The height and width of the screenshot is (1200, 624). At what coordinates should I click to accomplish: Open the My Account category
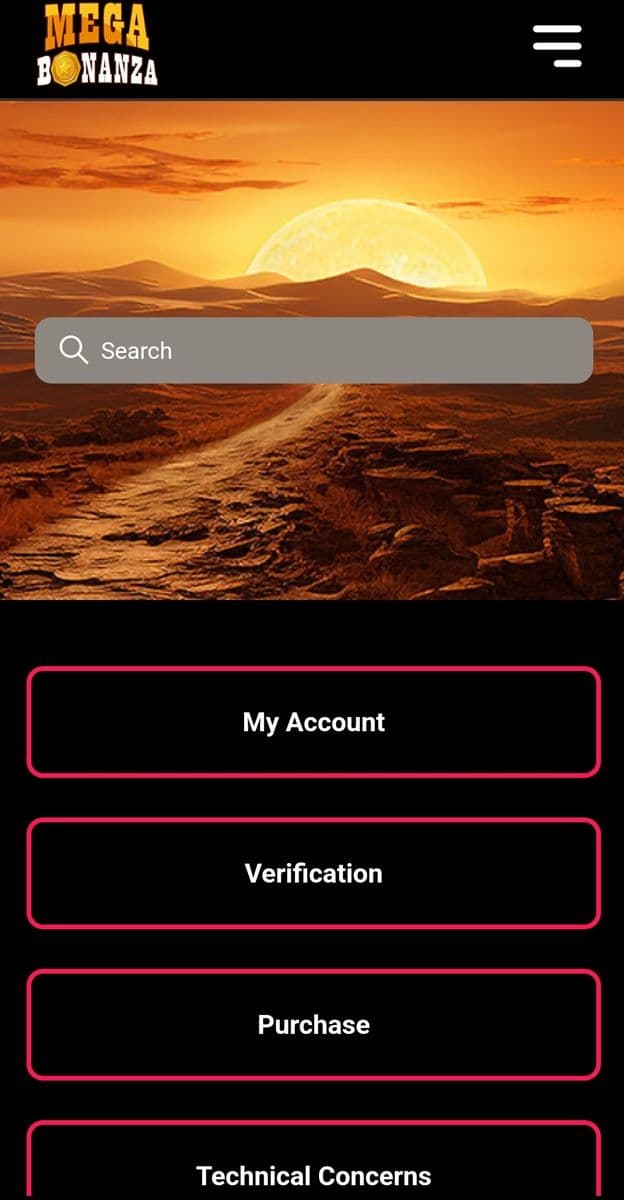(x=314, y=722)
